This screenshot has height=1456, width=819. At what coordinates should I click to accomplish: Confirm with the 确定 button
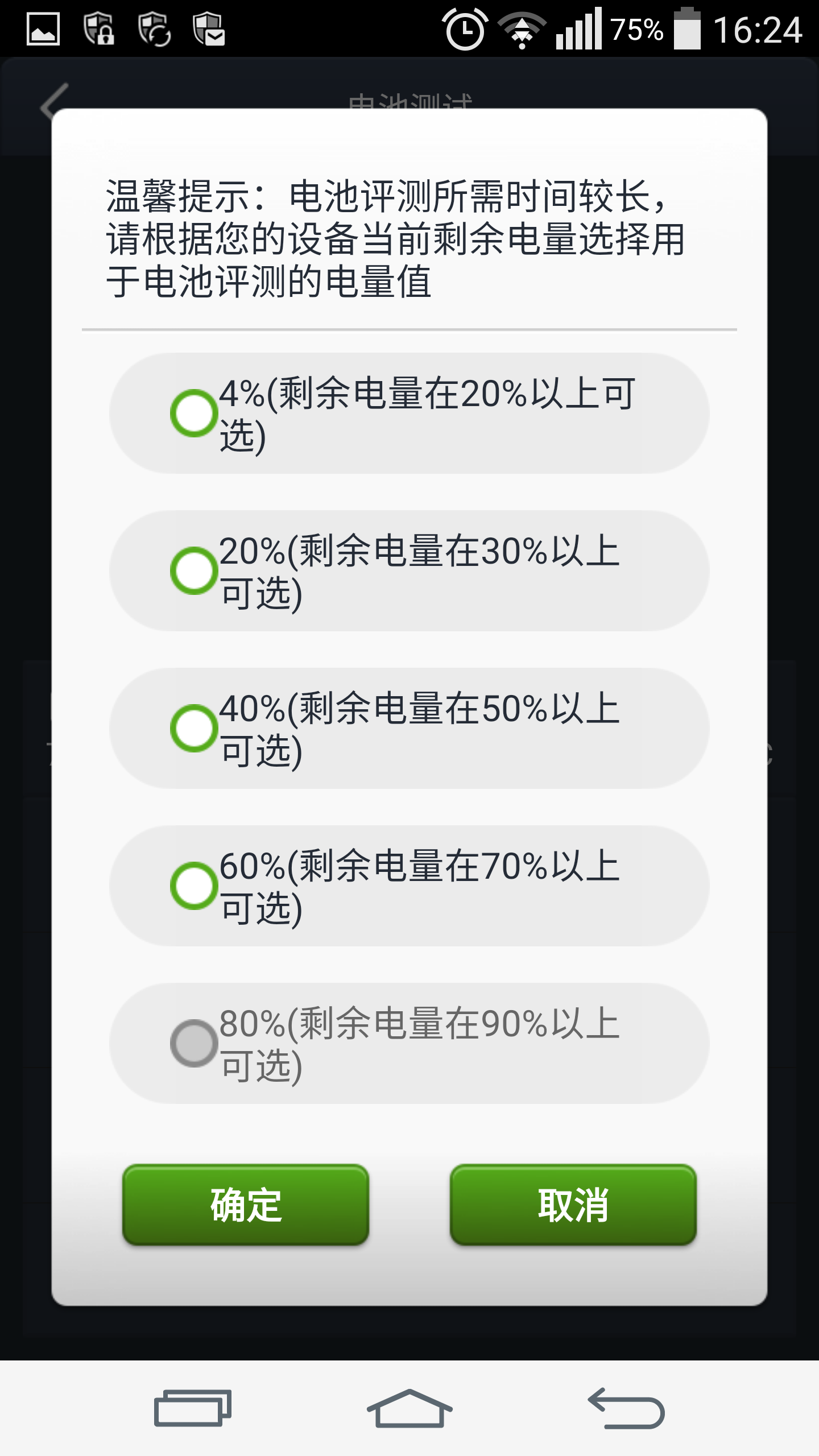[246, 1205]
